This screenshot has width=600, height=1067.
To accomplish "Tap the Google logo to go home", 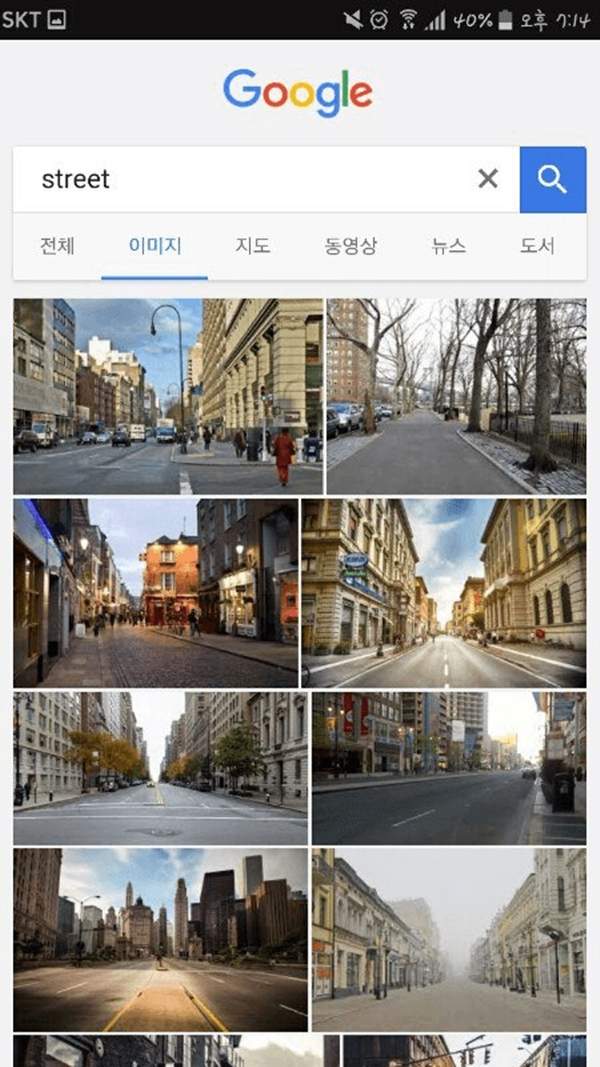I will (298, 93).
